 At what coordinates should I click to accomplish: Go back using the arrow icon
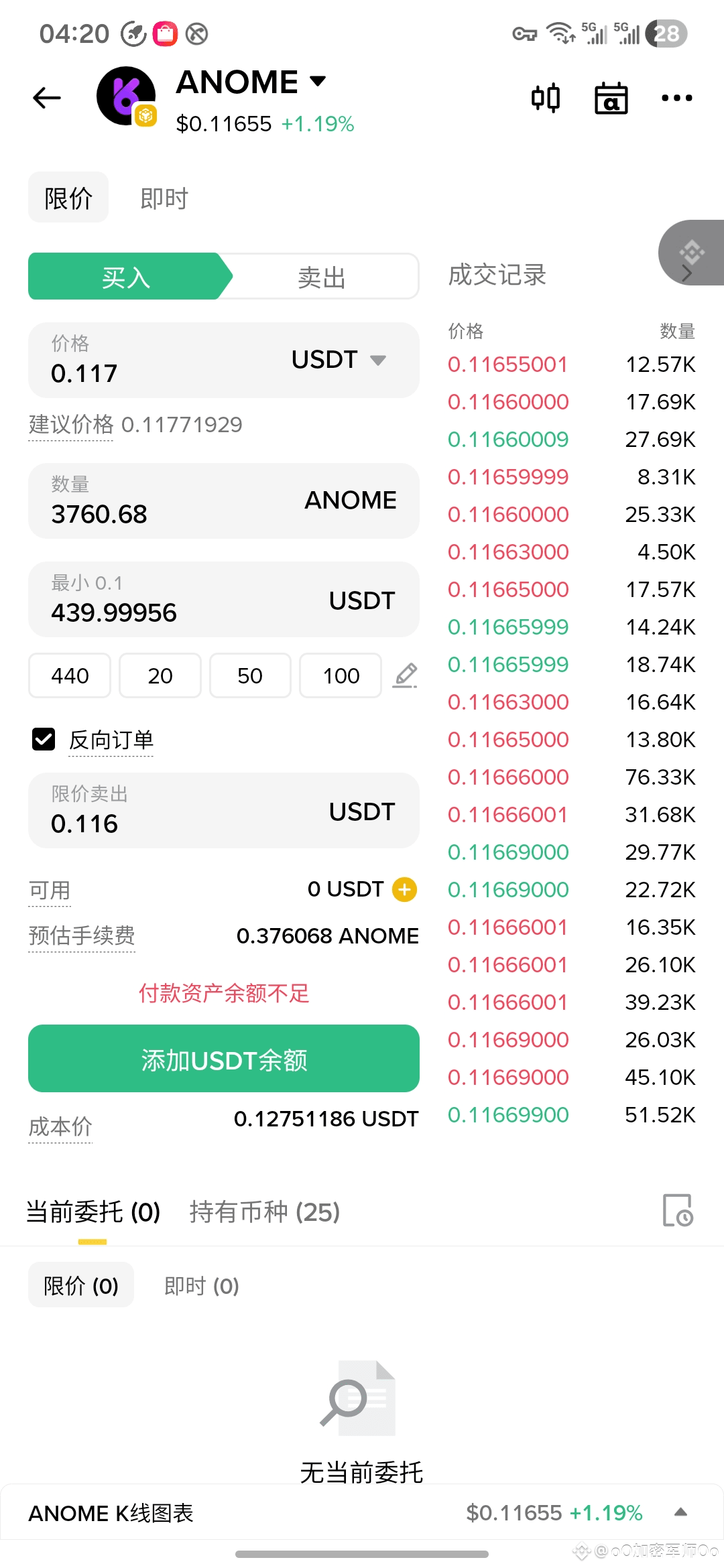click(47, 98)
